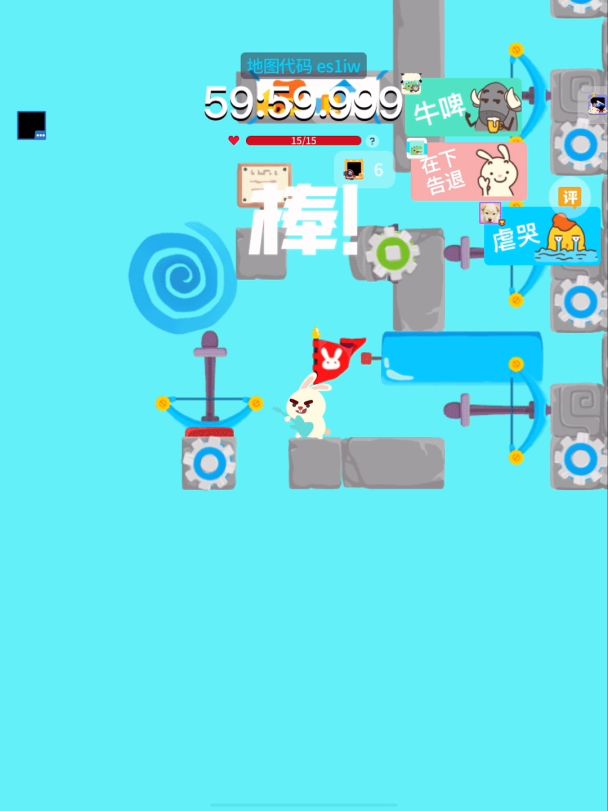This screenshot has height=811, width=608.
Task: Open the orange 评 comment button
Action: 570,197
